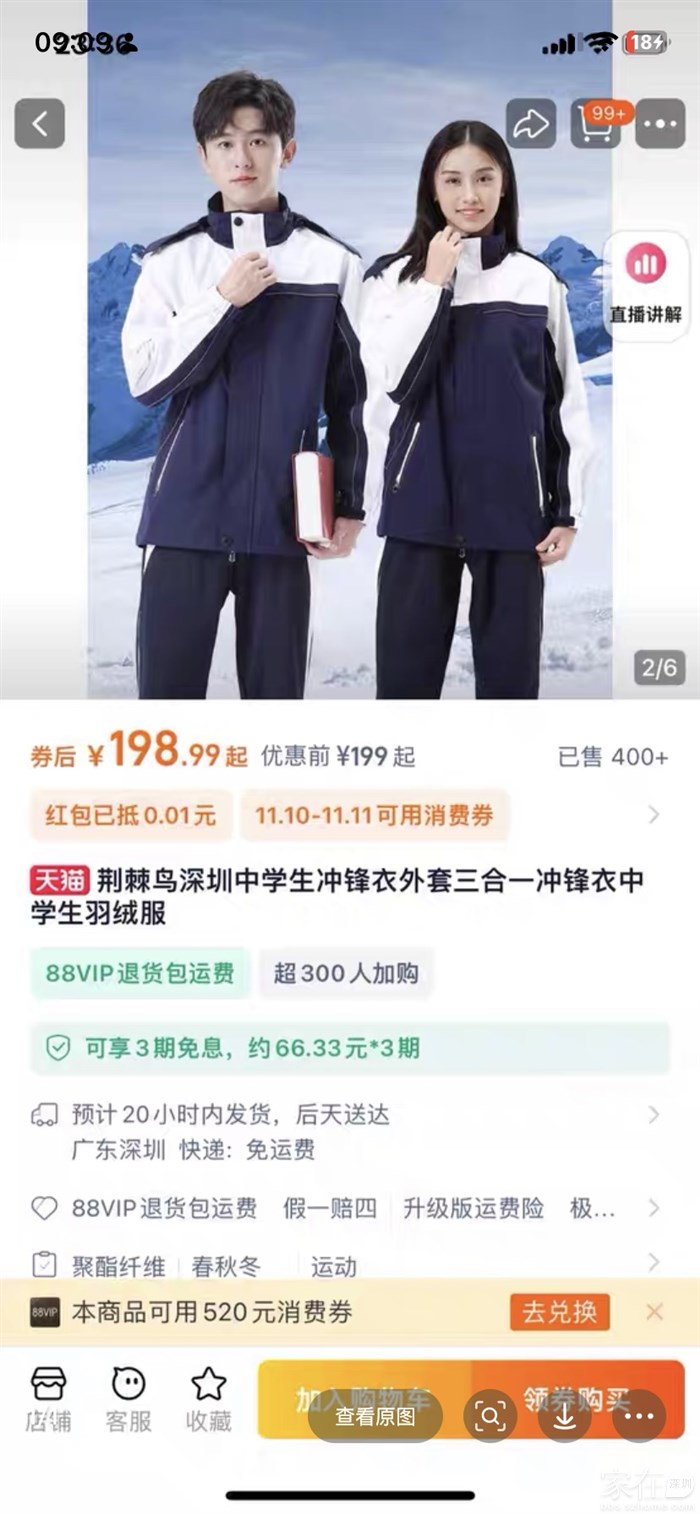Open the three-dot menu beside the cart
700x1514 pixels.
660,124
